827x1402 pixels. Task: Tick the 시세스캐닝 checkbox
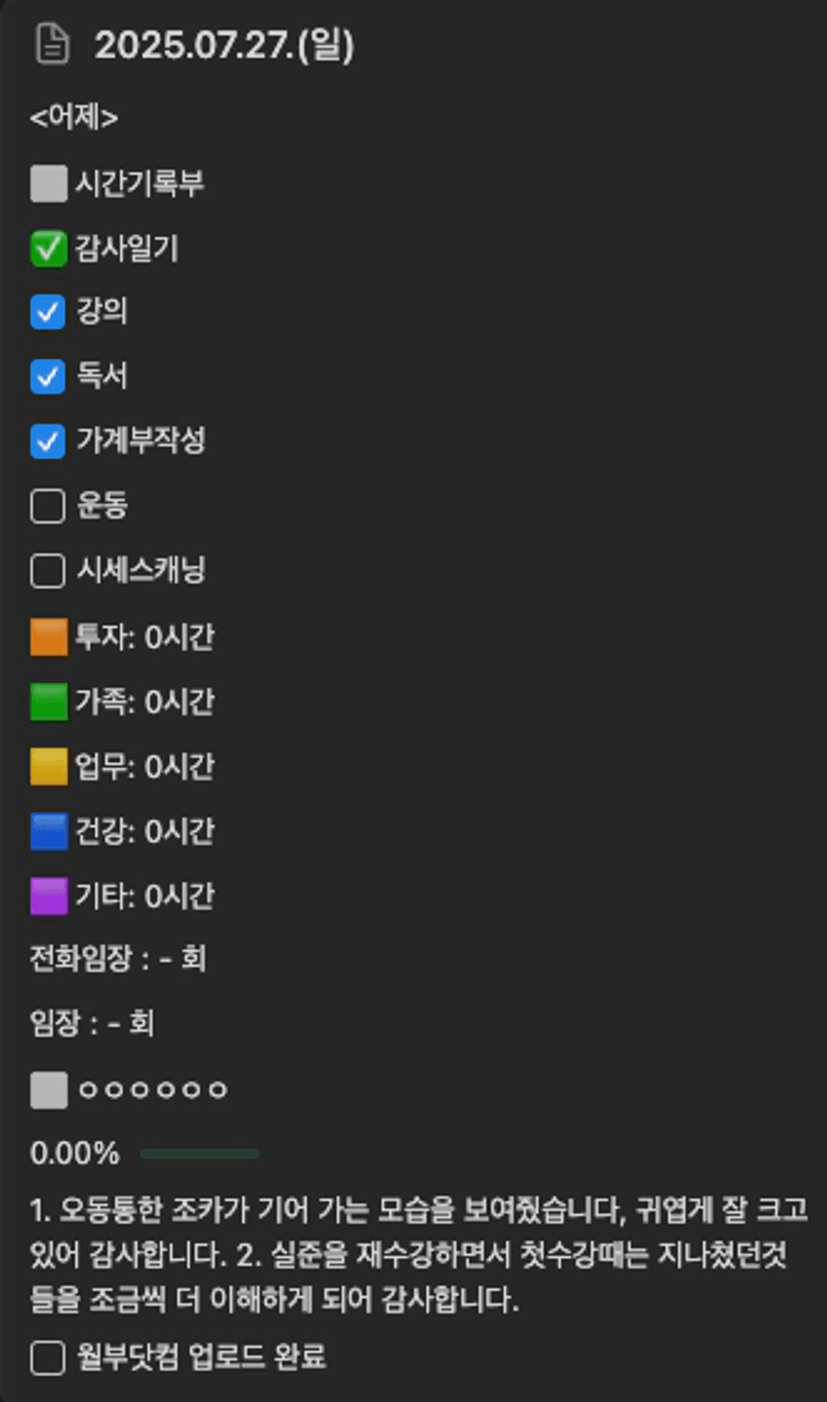point(47,571)
